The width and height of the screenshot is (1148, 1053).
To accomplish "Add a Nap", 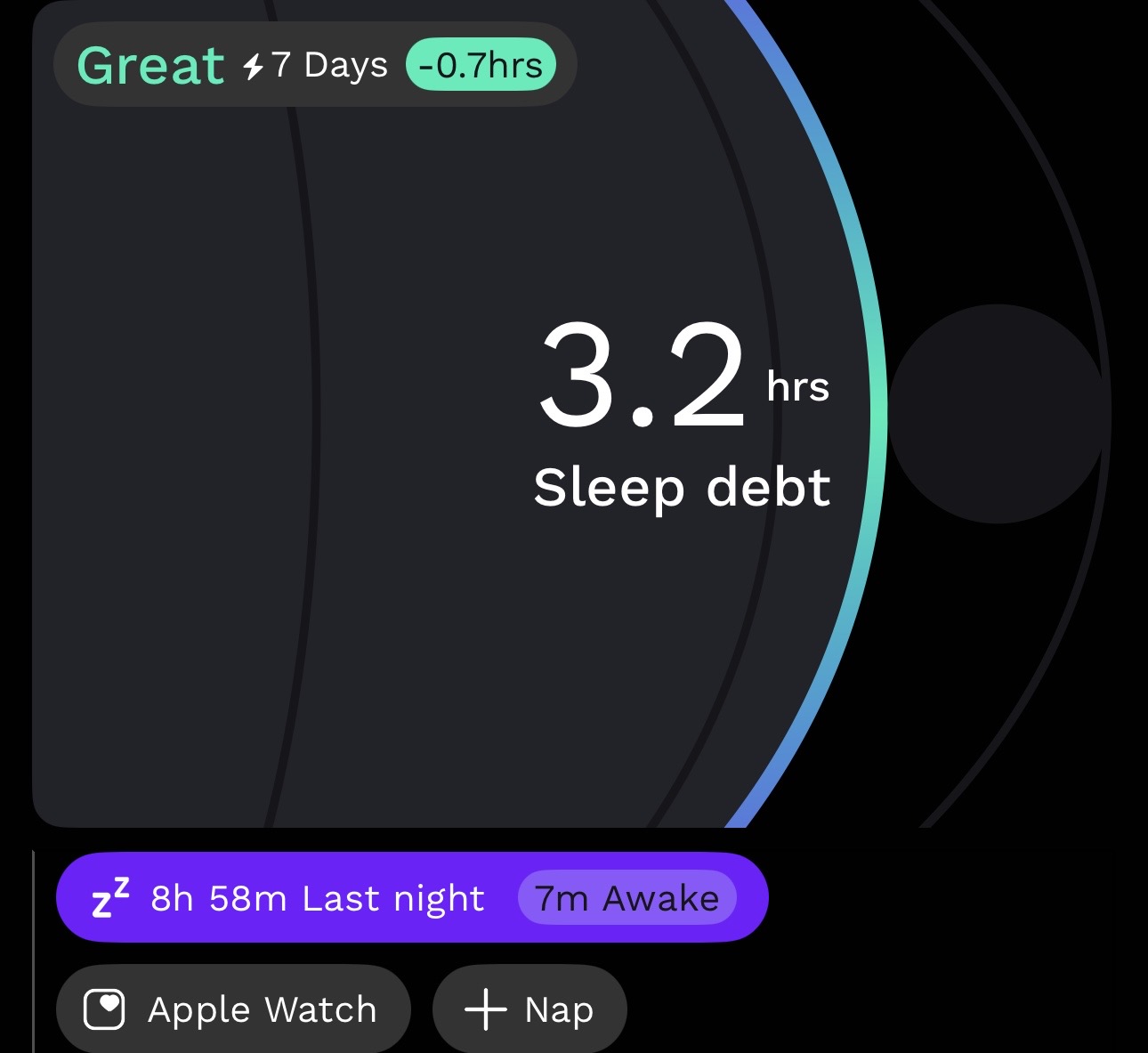I will [x=530, y=1009].
